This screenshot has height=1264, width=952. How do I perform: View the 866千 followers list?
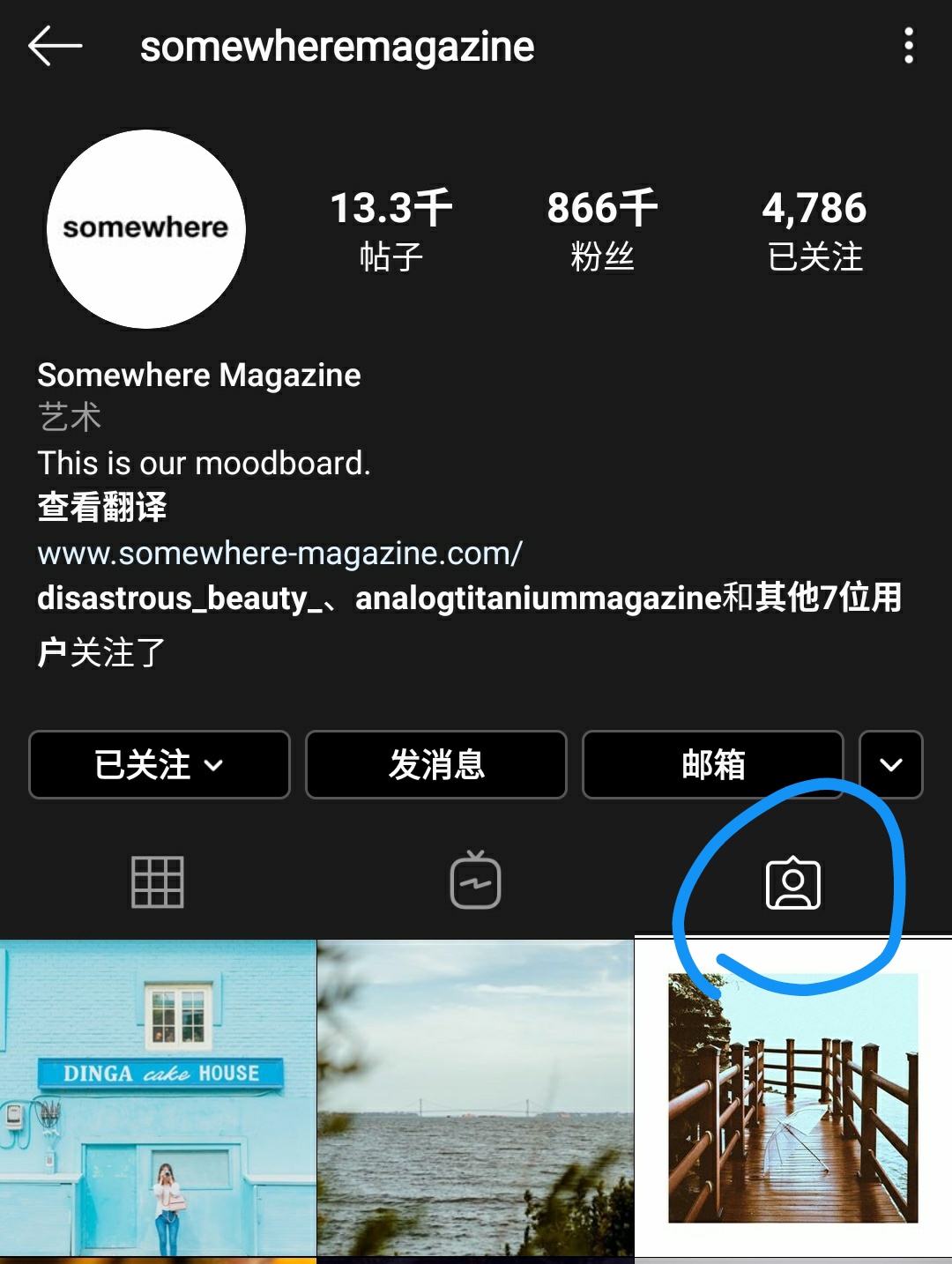coord(602,231)
